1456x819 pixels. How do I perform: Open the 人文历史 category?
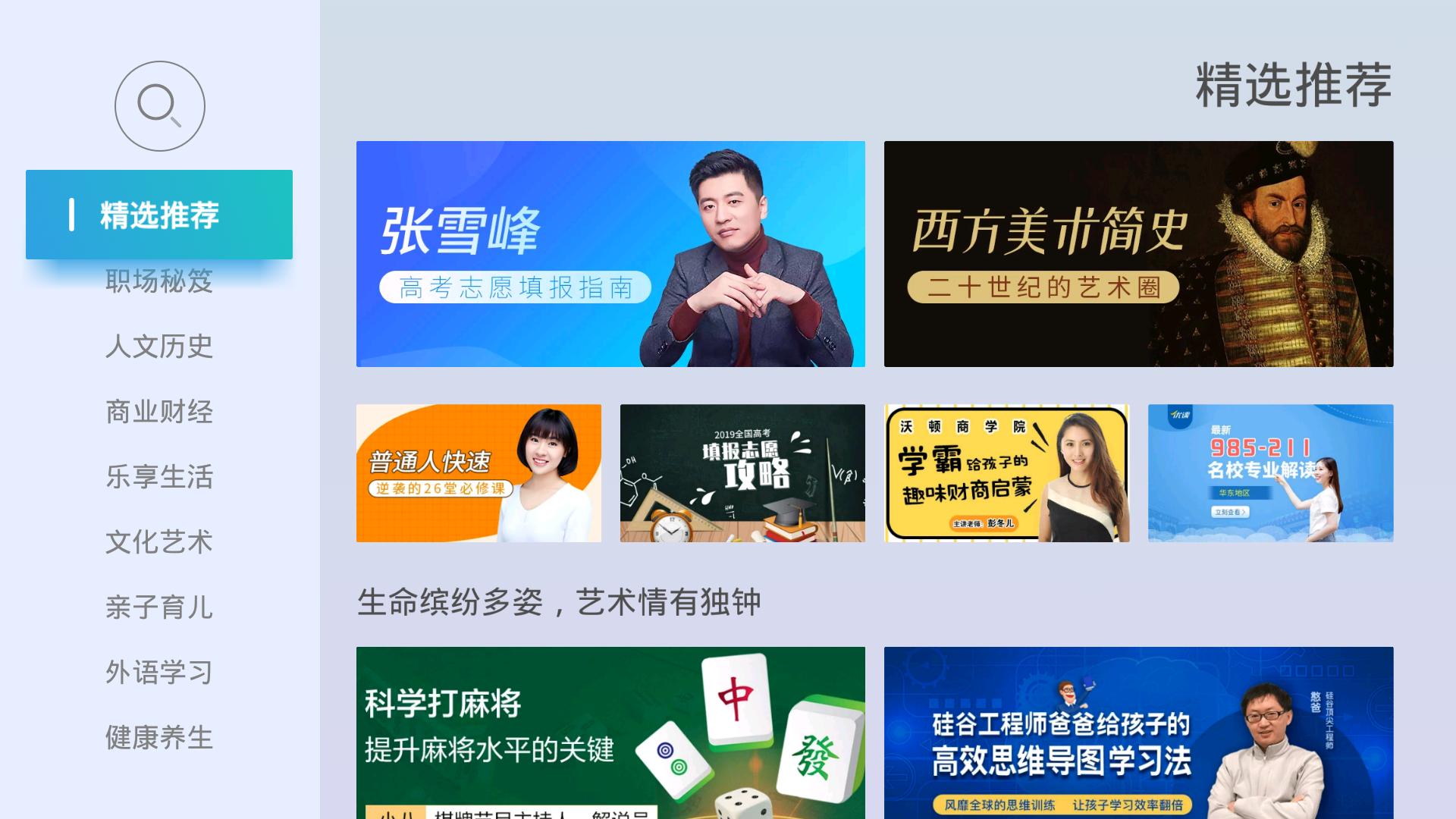(159, 347)
